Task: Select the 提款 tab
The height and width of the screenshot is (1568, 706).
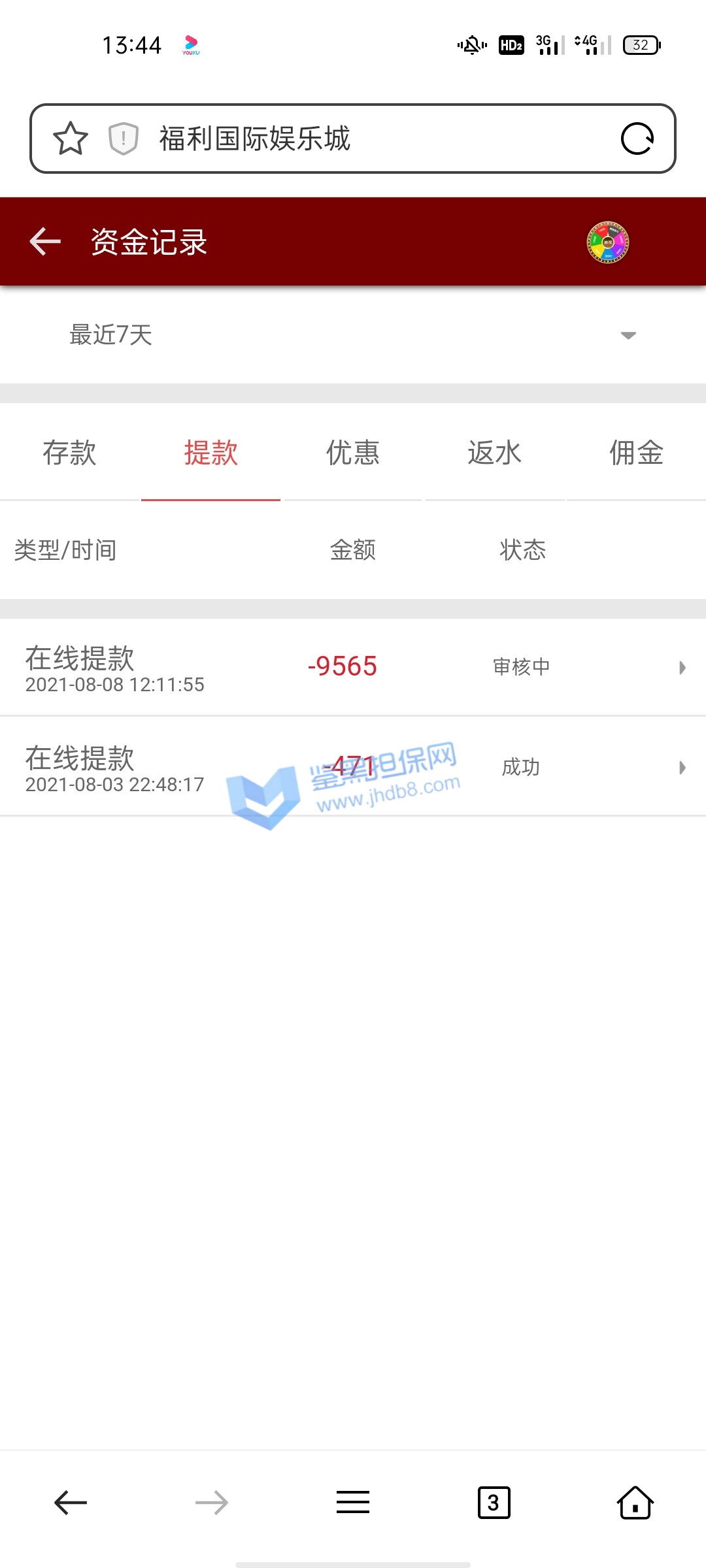Action: click(x=210, y=453)
